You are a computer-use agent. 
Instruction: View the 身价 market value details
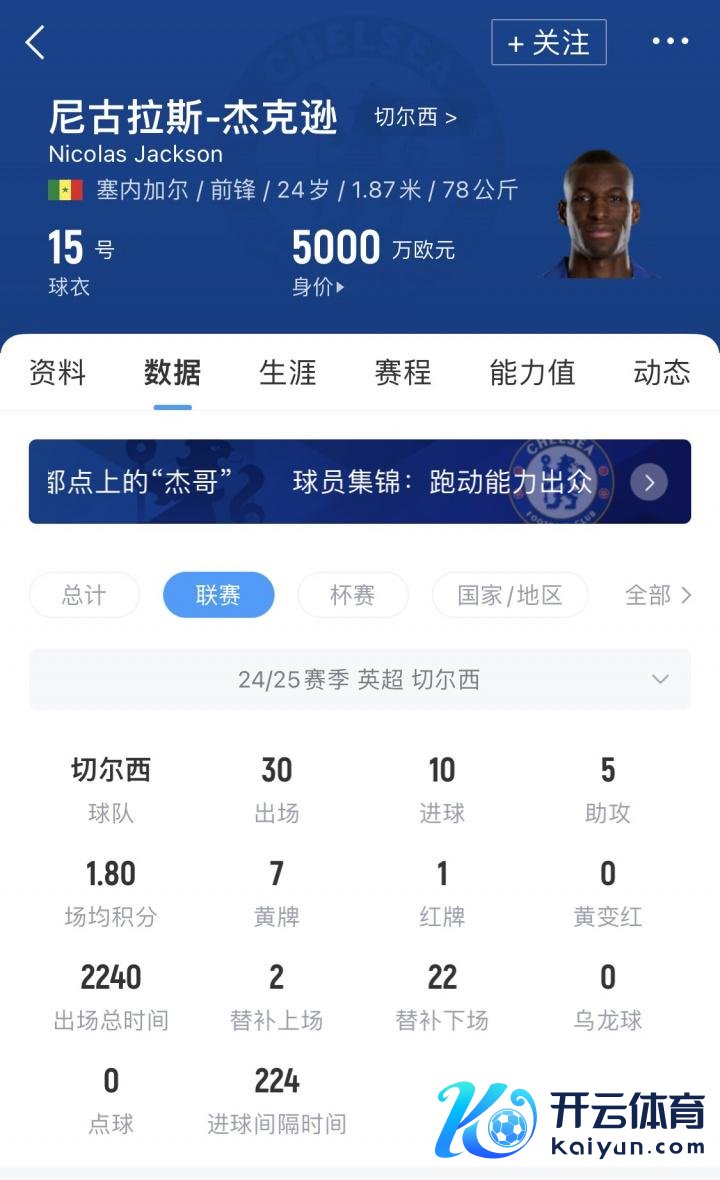pyautogui.click(x=318, y=287)
